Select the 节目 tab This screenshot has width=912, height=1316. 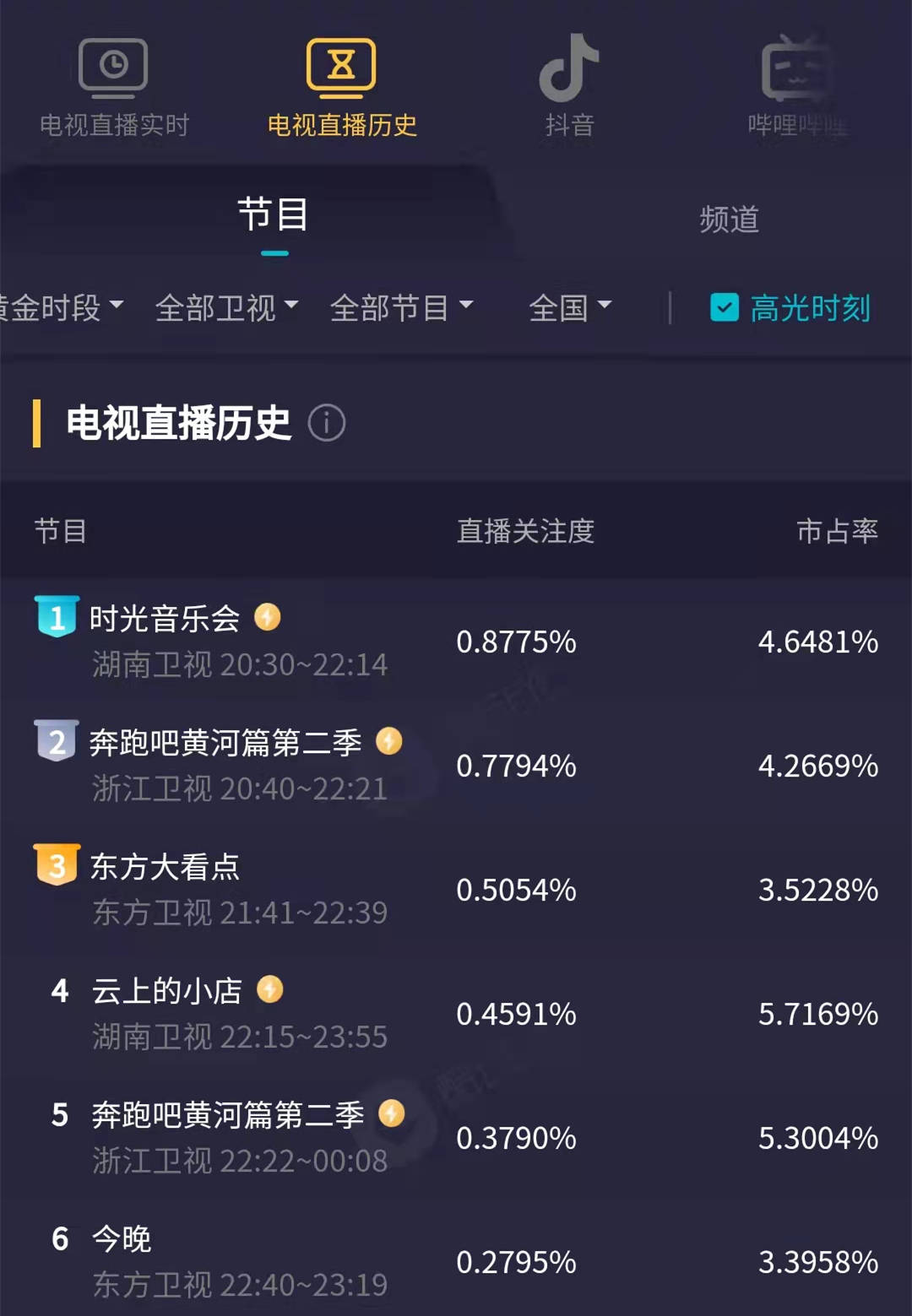[274, 215]
